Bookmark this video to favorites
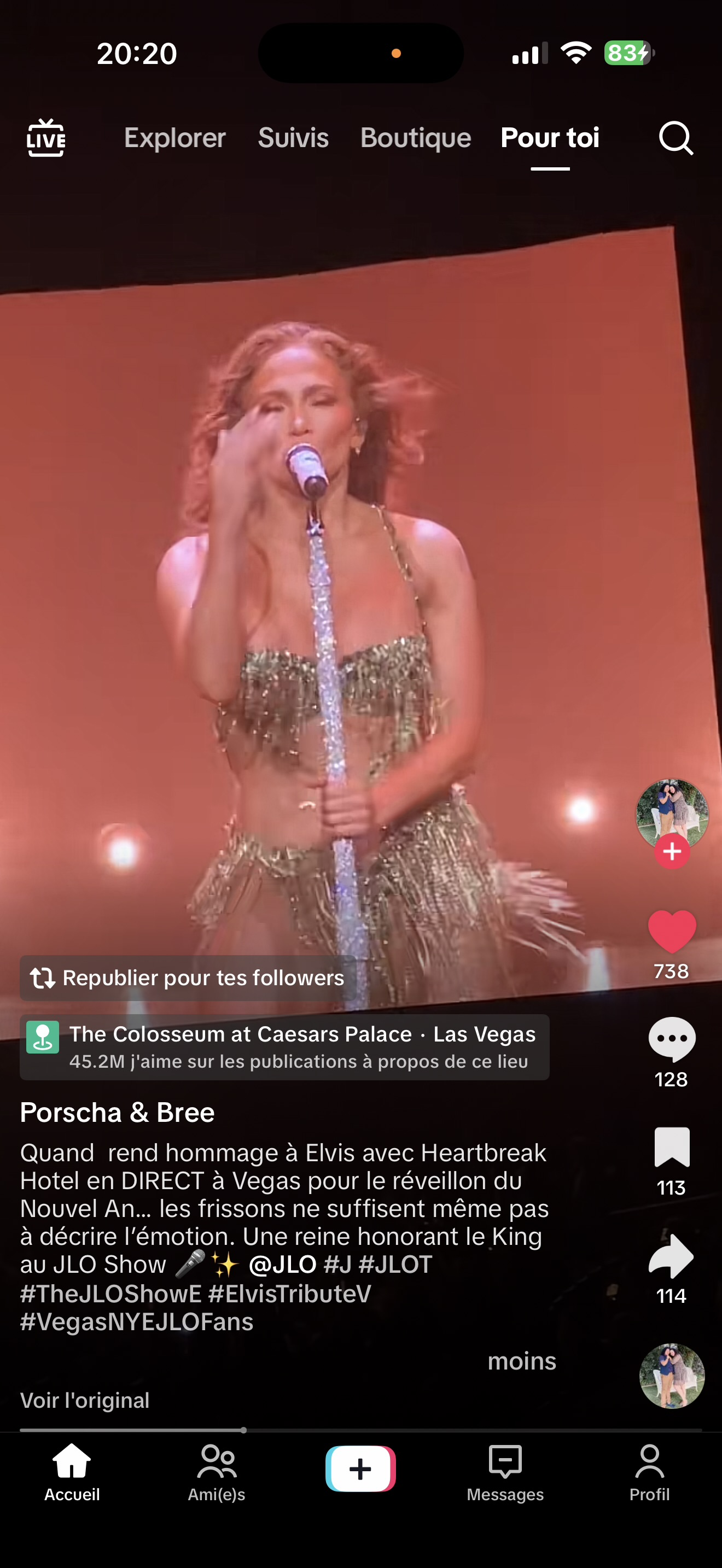This screenshot has height=1568, width=722. tap(672, 1148)
